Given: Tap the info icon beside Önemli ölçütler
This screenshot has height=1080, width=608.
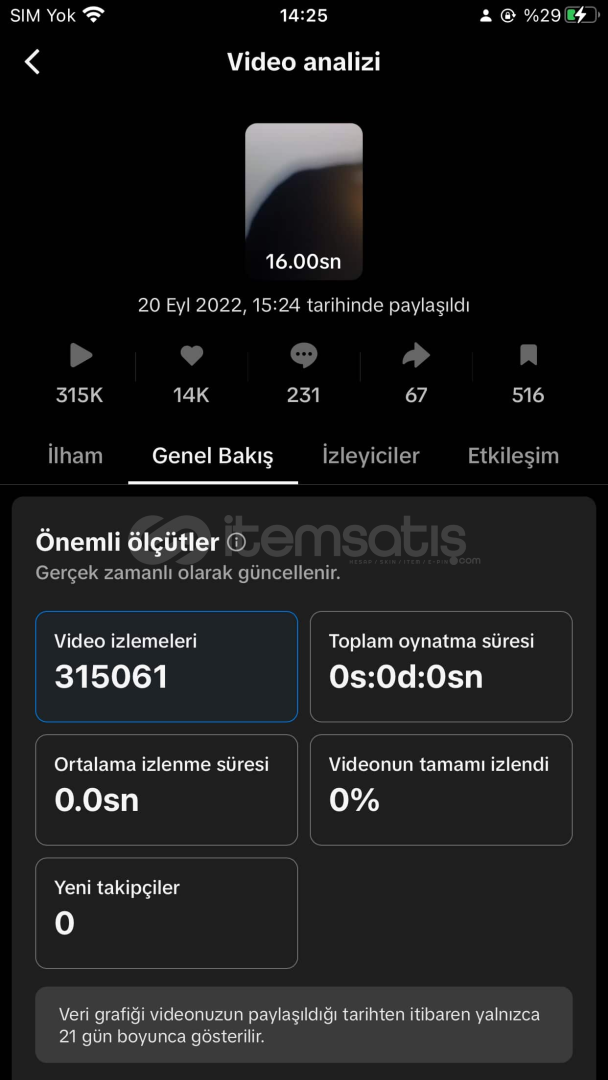Looking at the screenshot, I should coord(236,542).
